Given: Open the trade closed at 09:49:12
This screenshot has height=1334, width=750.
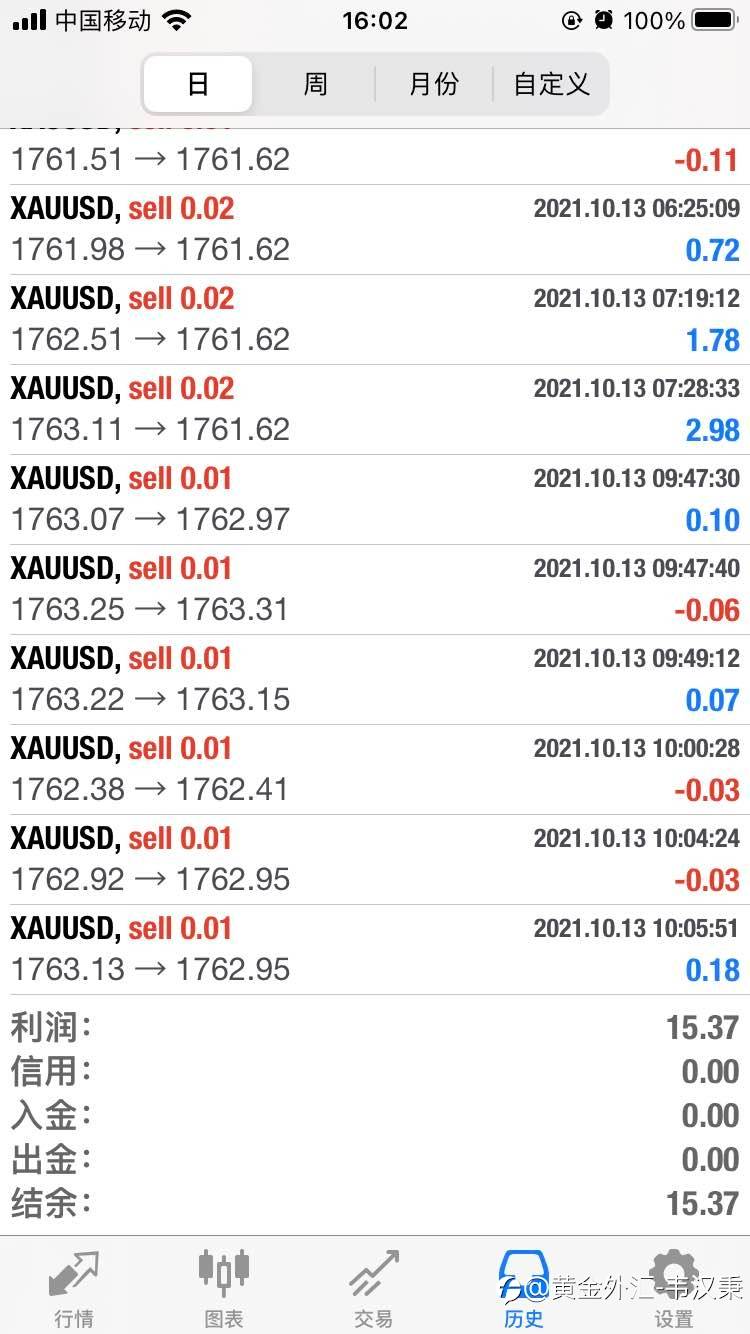Looking at the screenshot, I should tap(375, 680).
